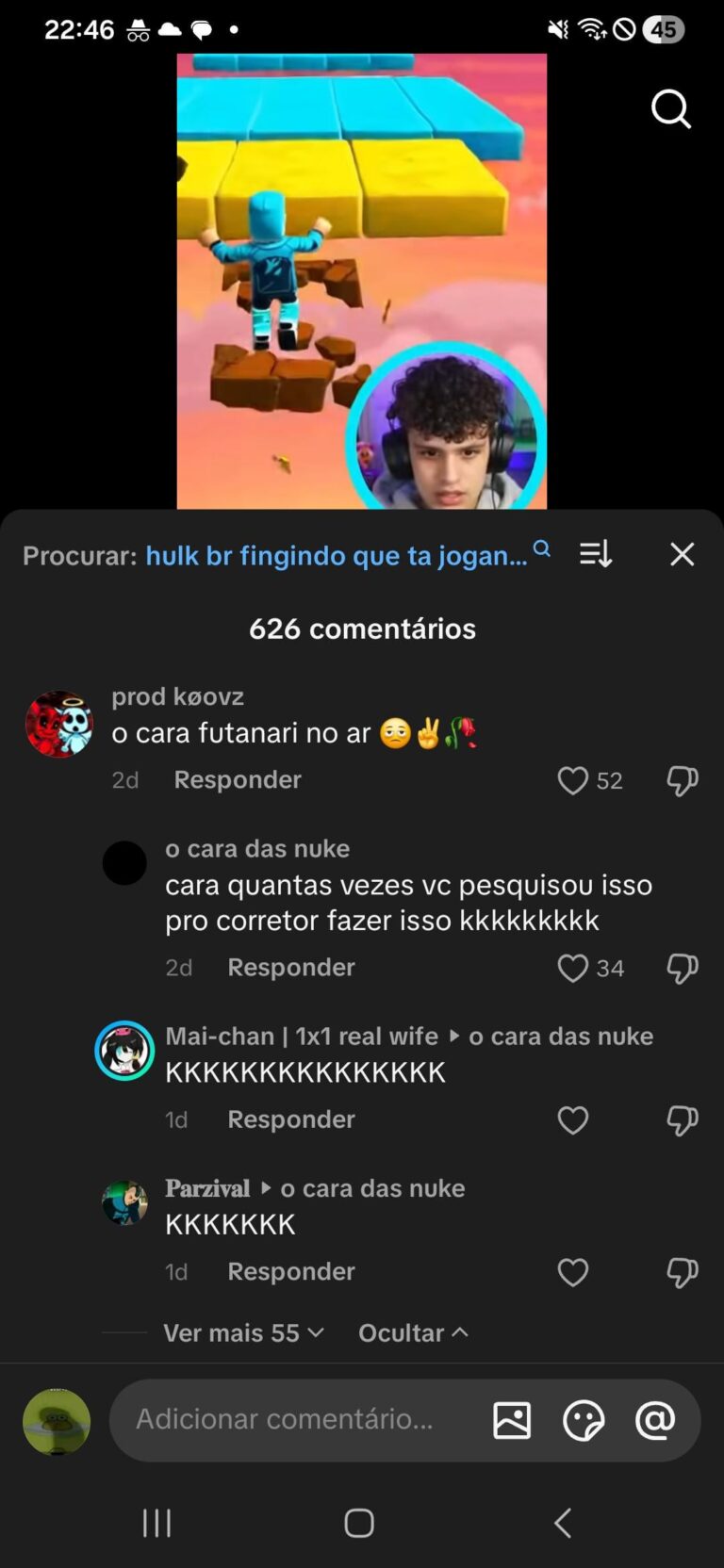Dislike prod køovz's comment
Image resolution: width=724 pixels, height=1568 pixels.
coord(682,780)
